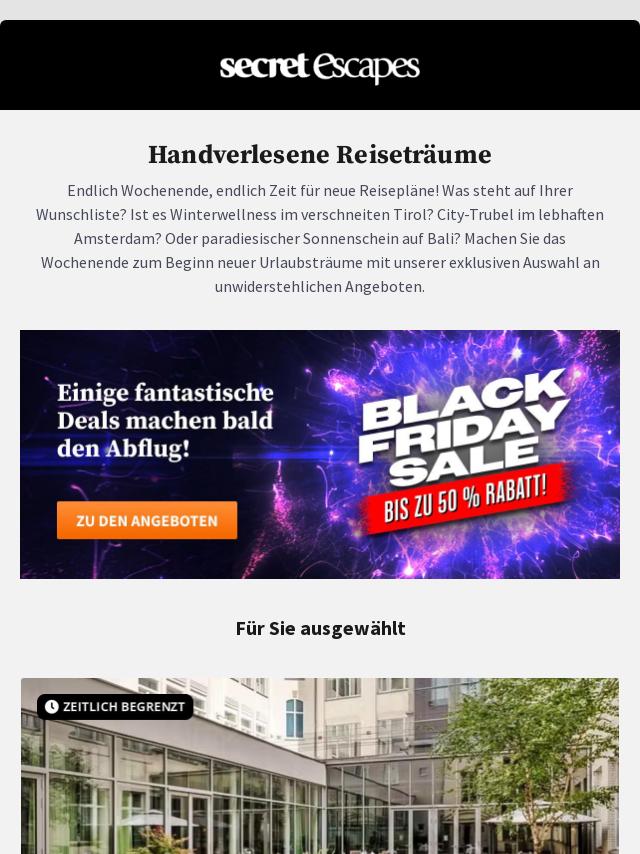Open the Secret Escapes header logo link
This screenshot has width=640, height=854.
coord(320,67)
